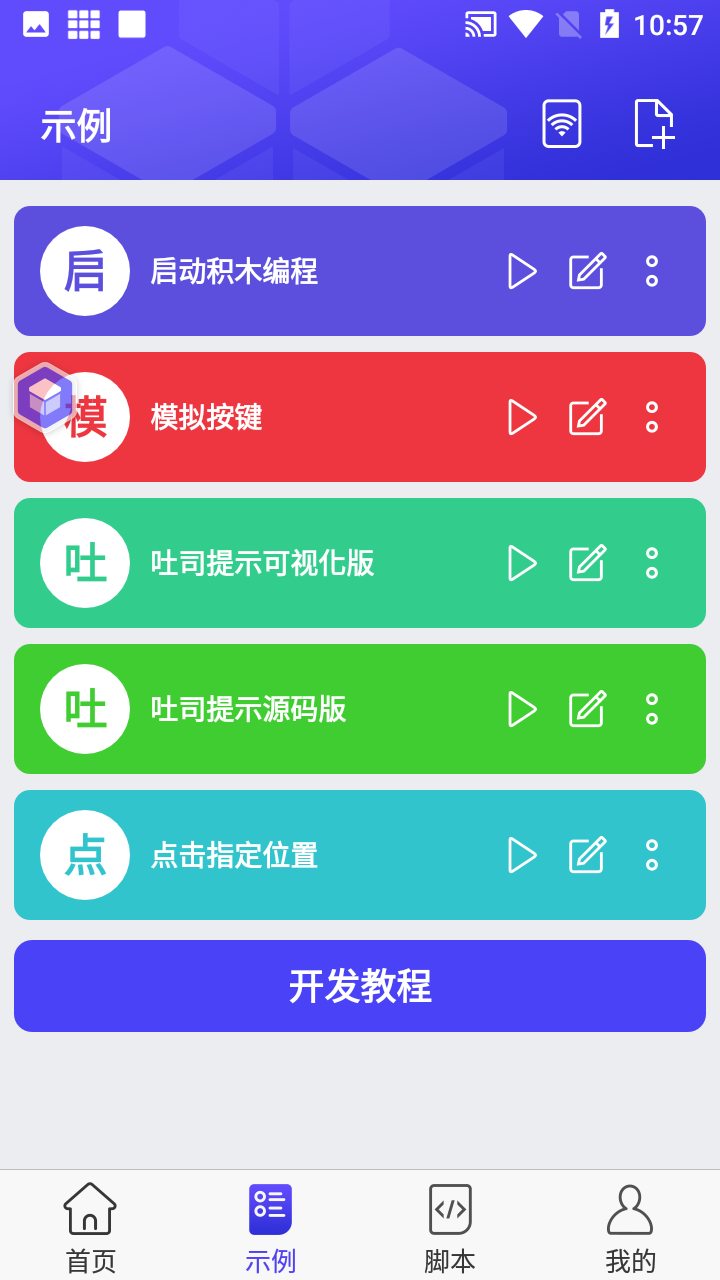Run the 吐司提示可视化版 script
This screenshot has width=720, height=1280.
tap(521, 563)
